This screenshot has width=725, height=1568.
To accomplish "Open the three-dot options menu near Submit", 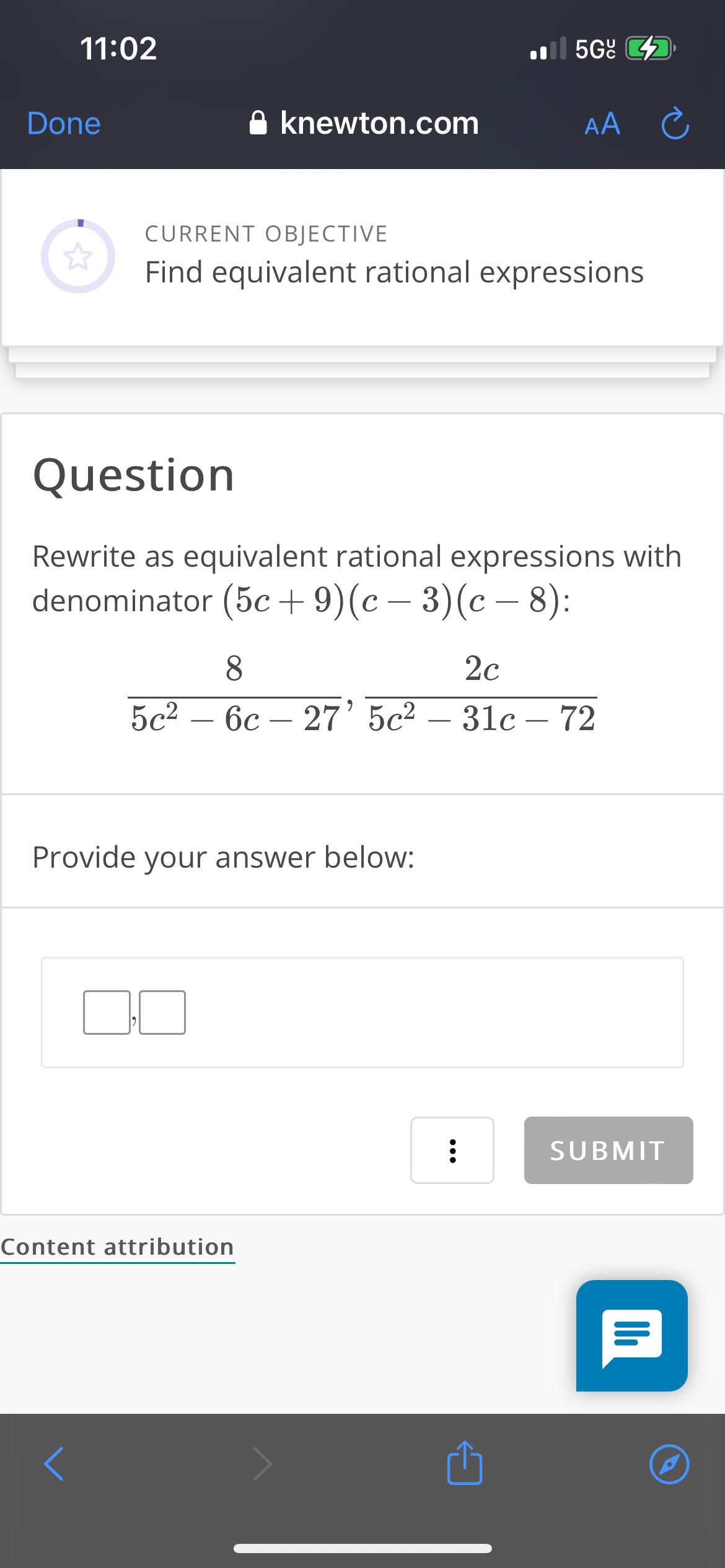I will (452, 1150).
